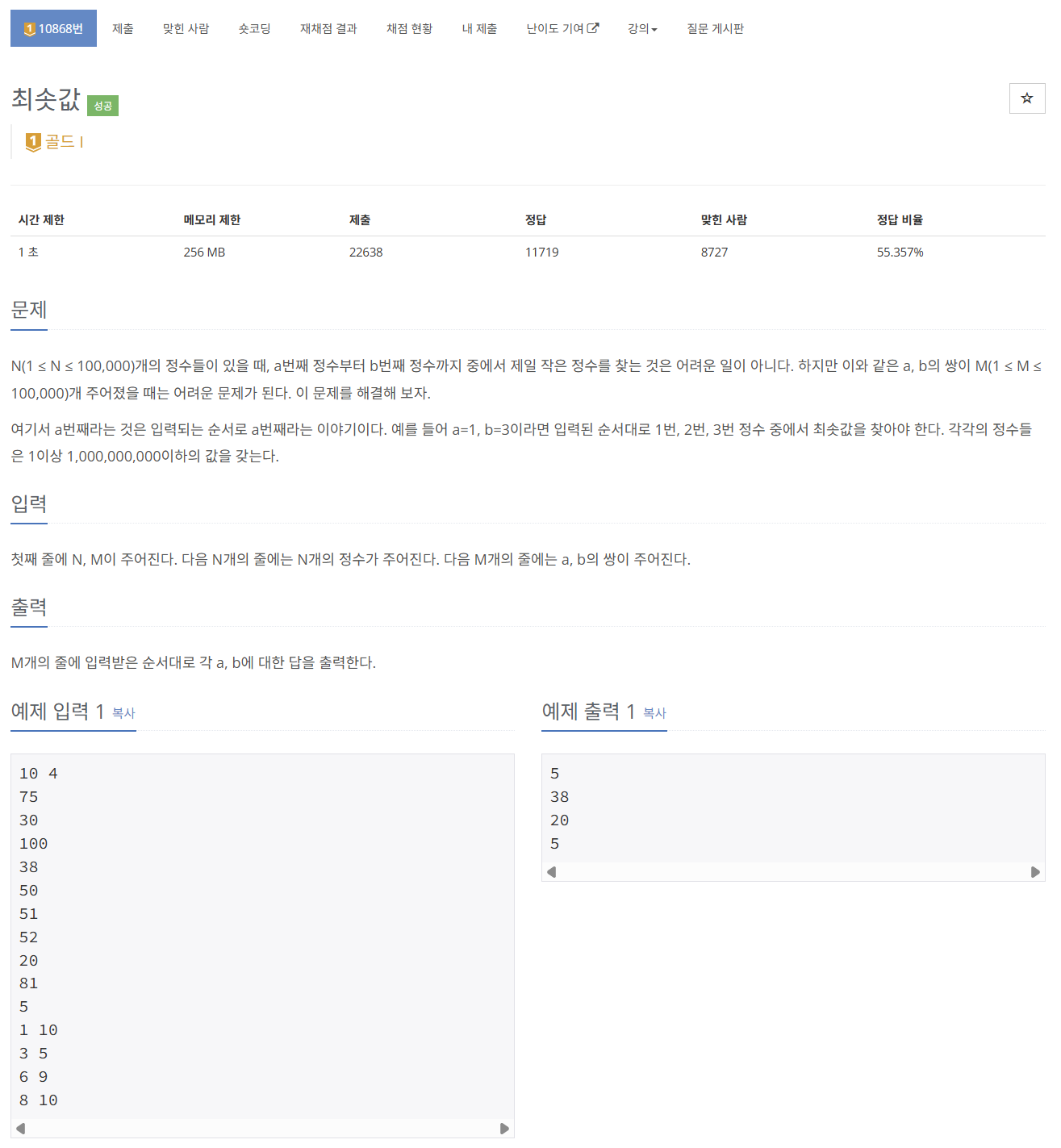
Task: Tap the left arrow of sample output scrollbar
Action: pyautogui.click(x=552, y=872)
